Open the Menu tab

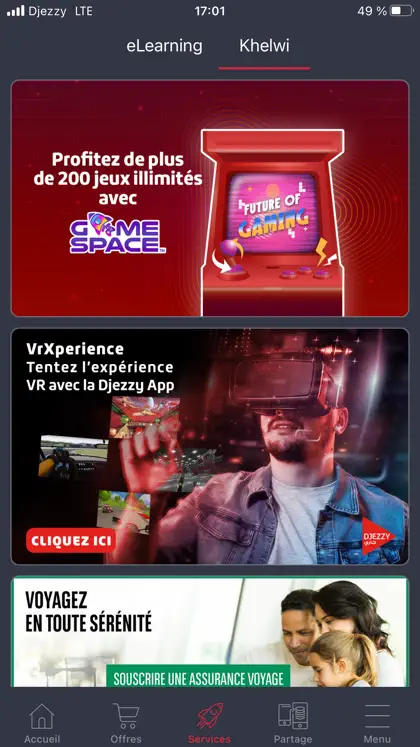[x=377, y=723]
